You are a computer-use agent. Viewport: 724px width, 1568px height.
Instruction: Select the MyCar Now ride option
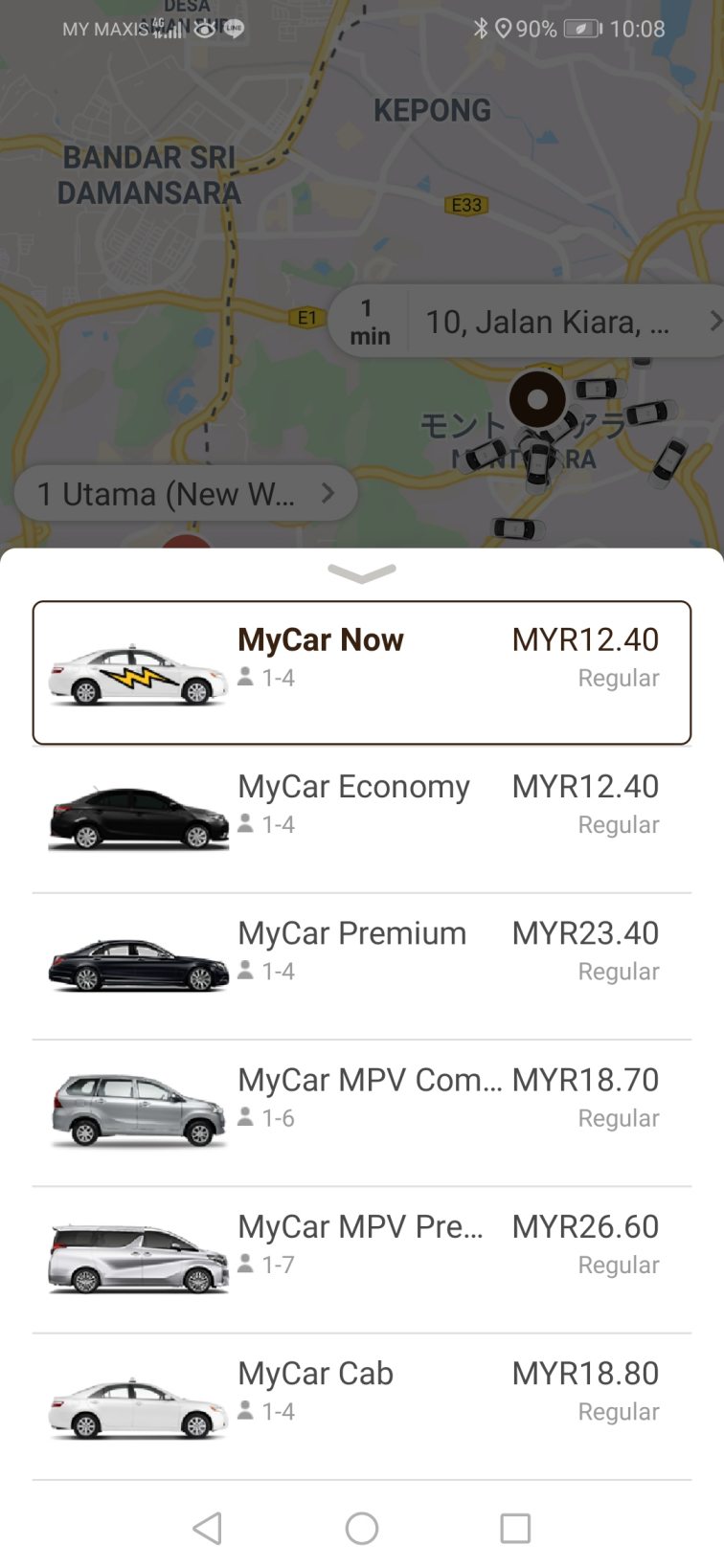pyautogui.click(x=362, y=672)
